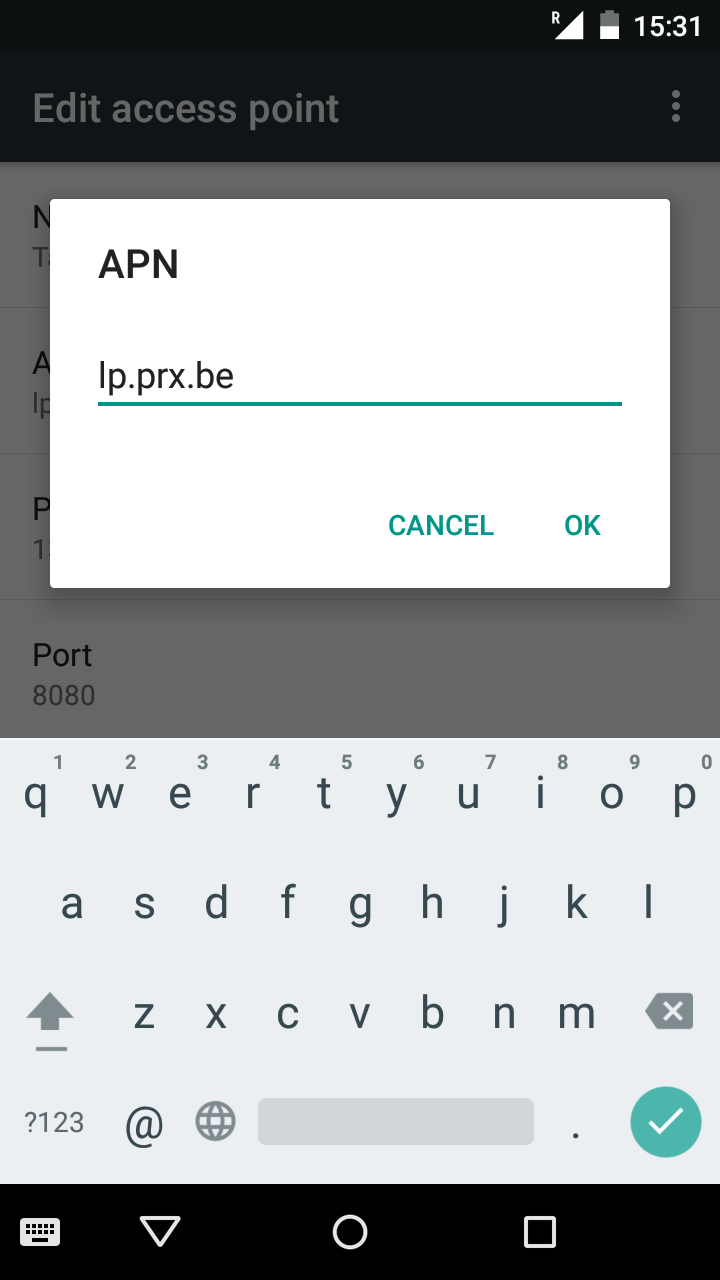Image resolution: width=720 pixels, height=1280 pixels.
Task: Switch to numbers with the ?123 key
Action: pyautogui.click(x=53, y=1122)
